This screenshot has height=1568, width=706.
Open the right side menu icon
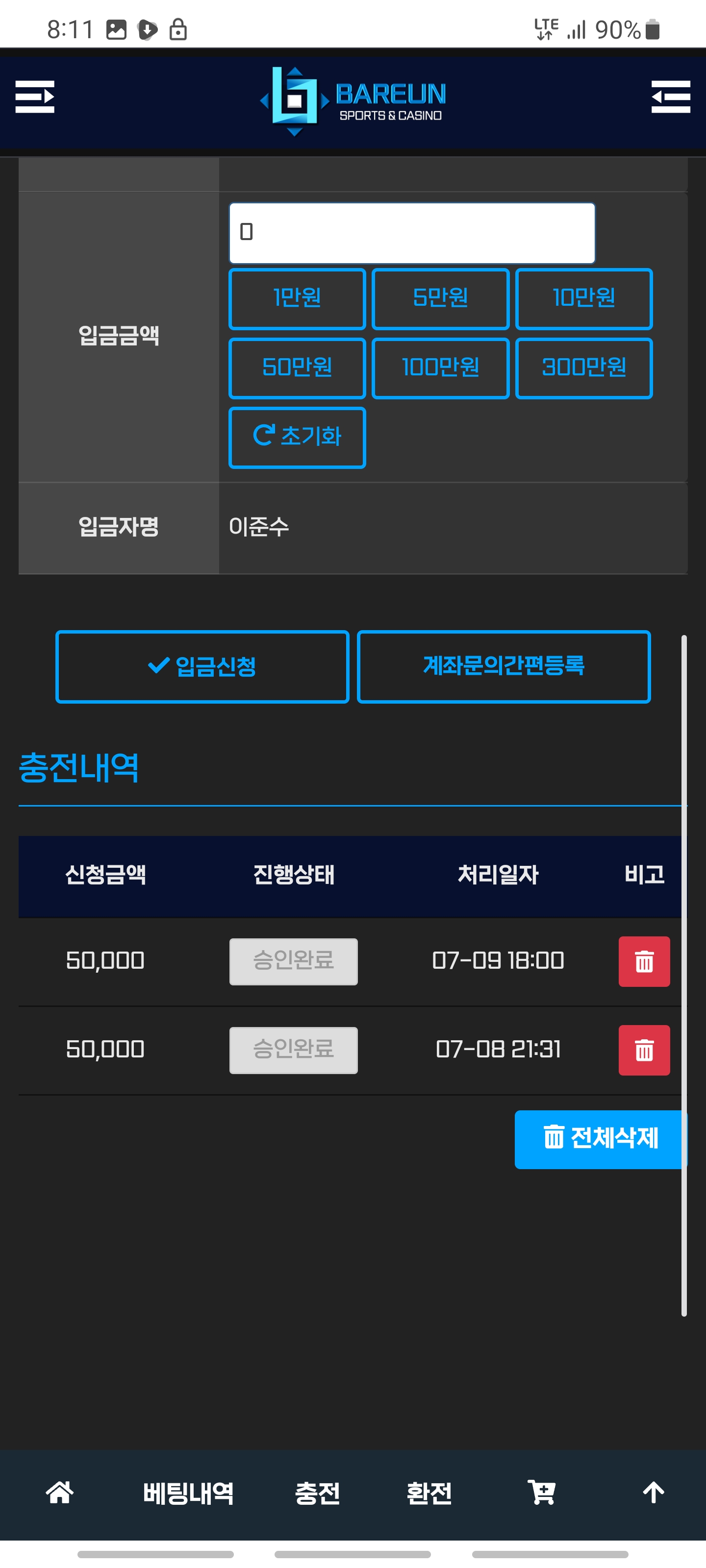671,97
